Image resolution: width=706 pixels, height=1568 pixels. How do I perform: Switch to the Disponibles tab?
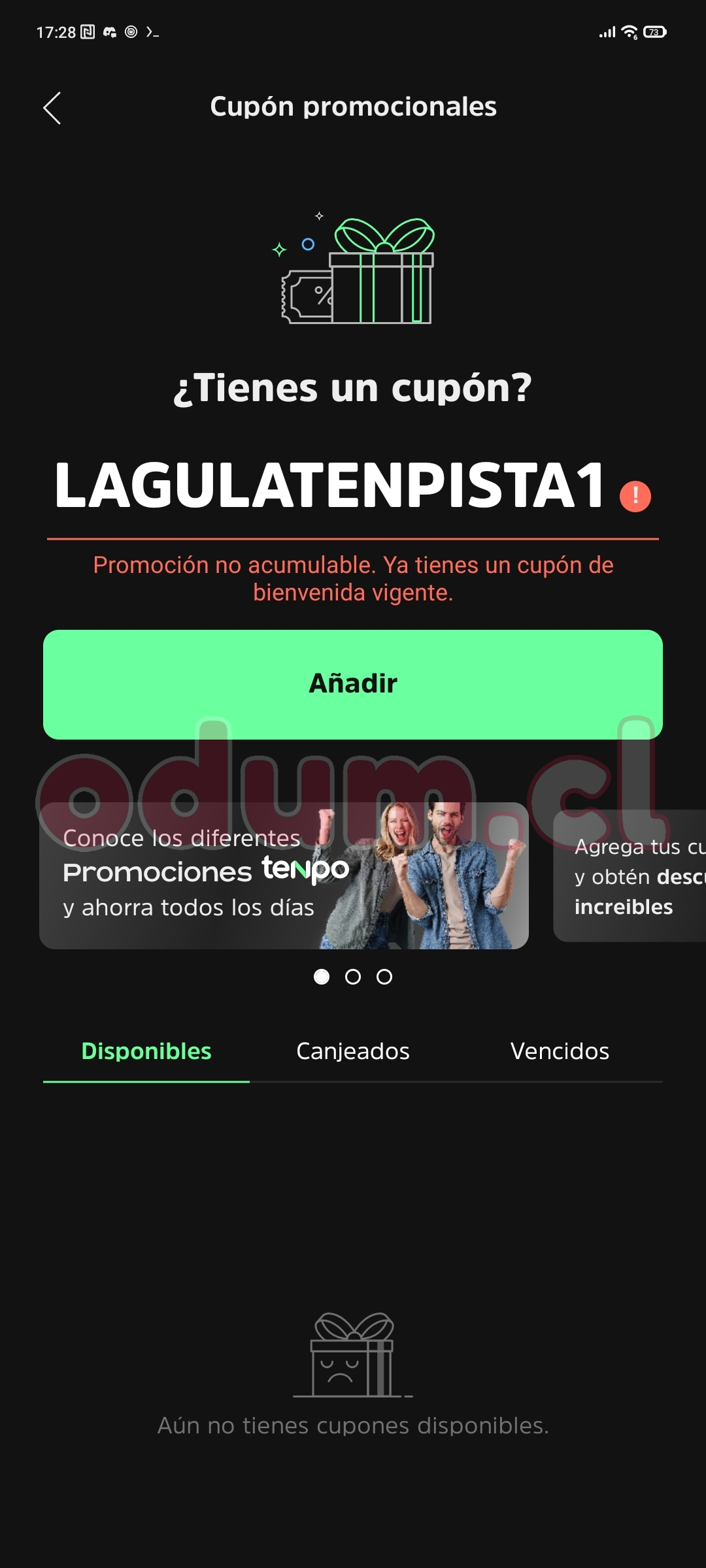tap(146, 1051)
